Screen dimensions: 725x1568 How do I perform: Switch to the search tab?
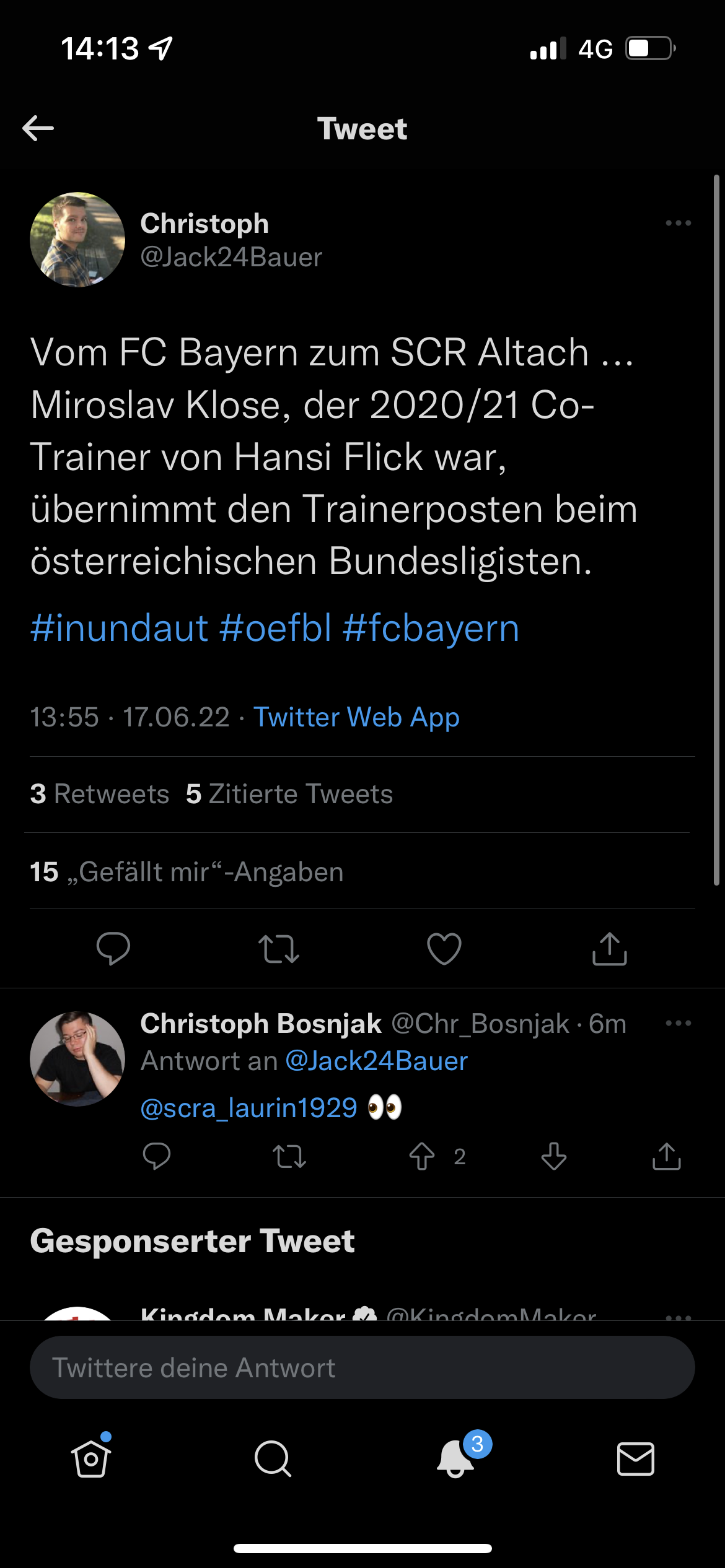pos(273,1458)
